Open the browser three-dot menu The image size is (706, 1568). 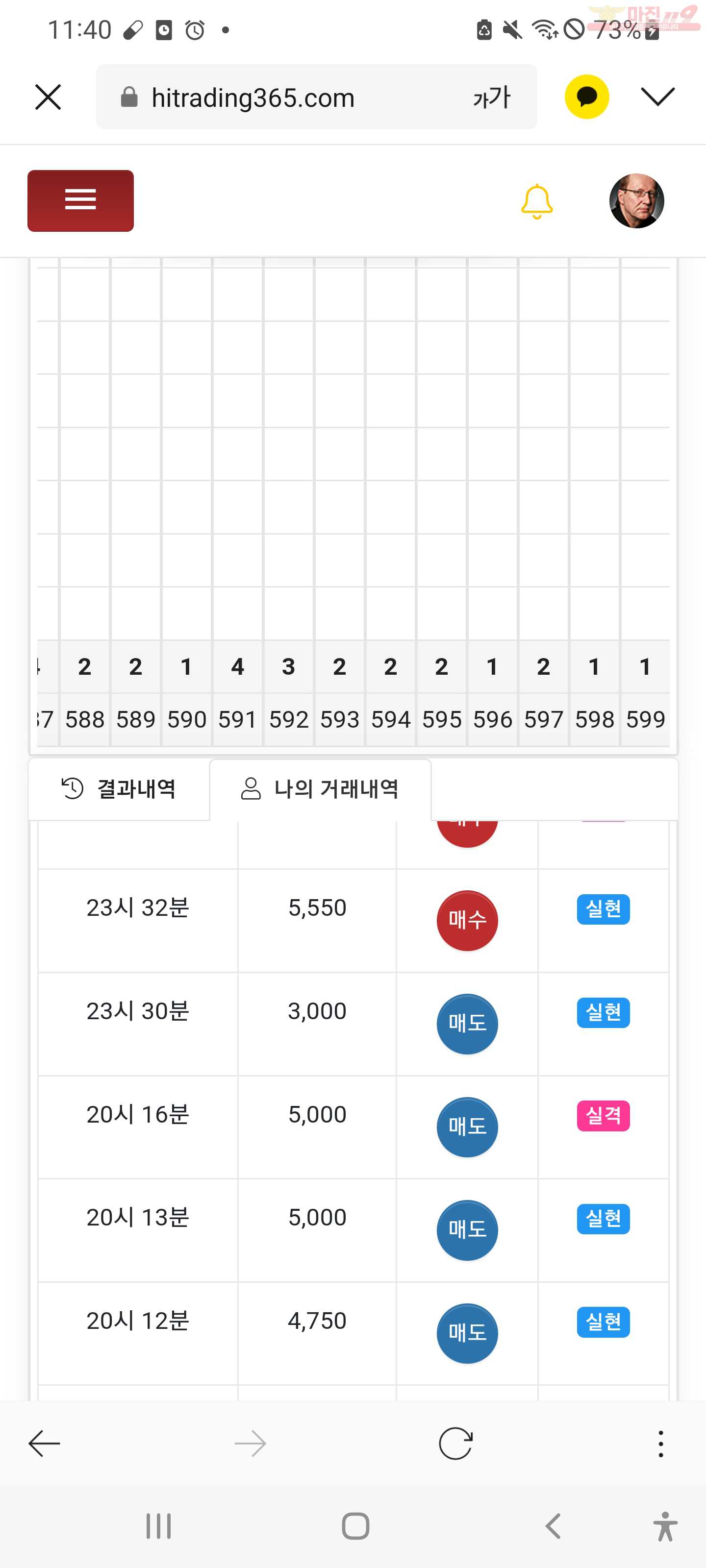[x=660, y=1443]
